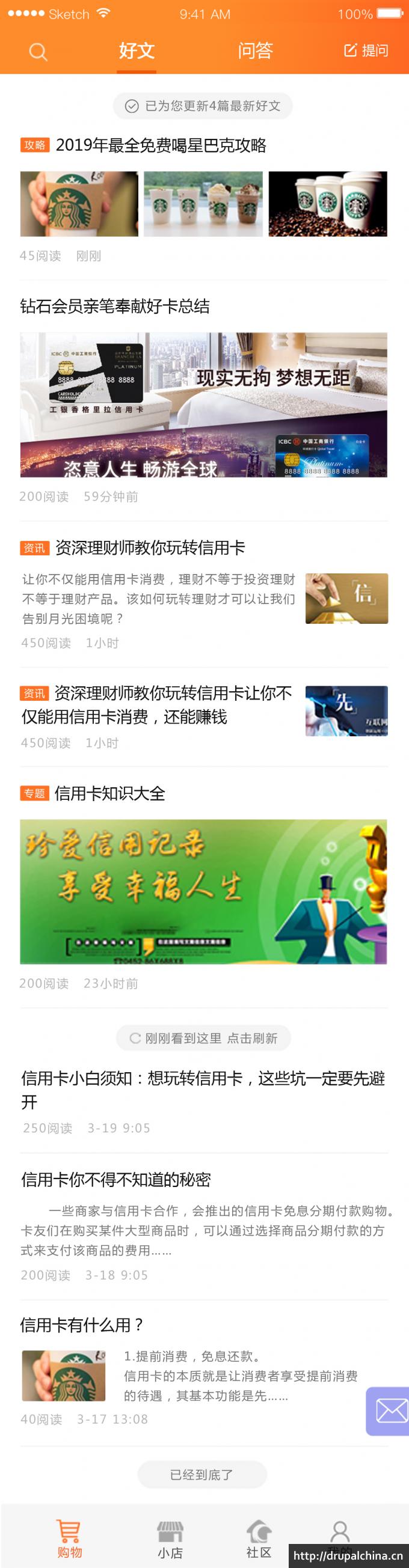Open the 信用卡有什么用？ article
The height and width of the screenshot is (1568, 409).
(x=82, y=1325)
